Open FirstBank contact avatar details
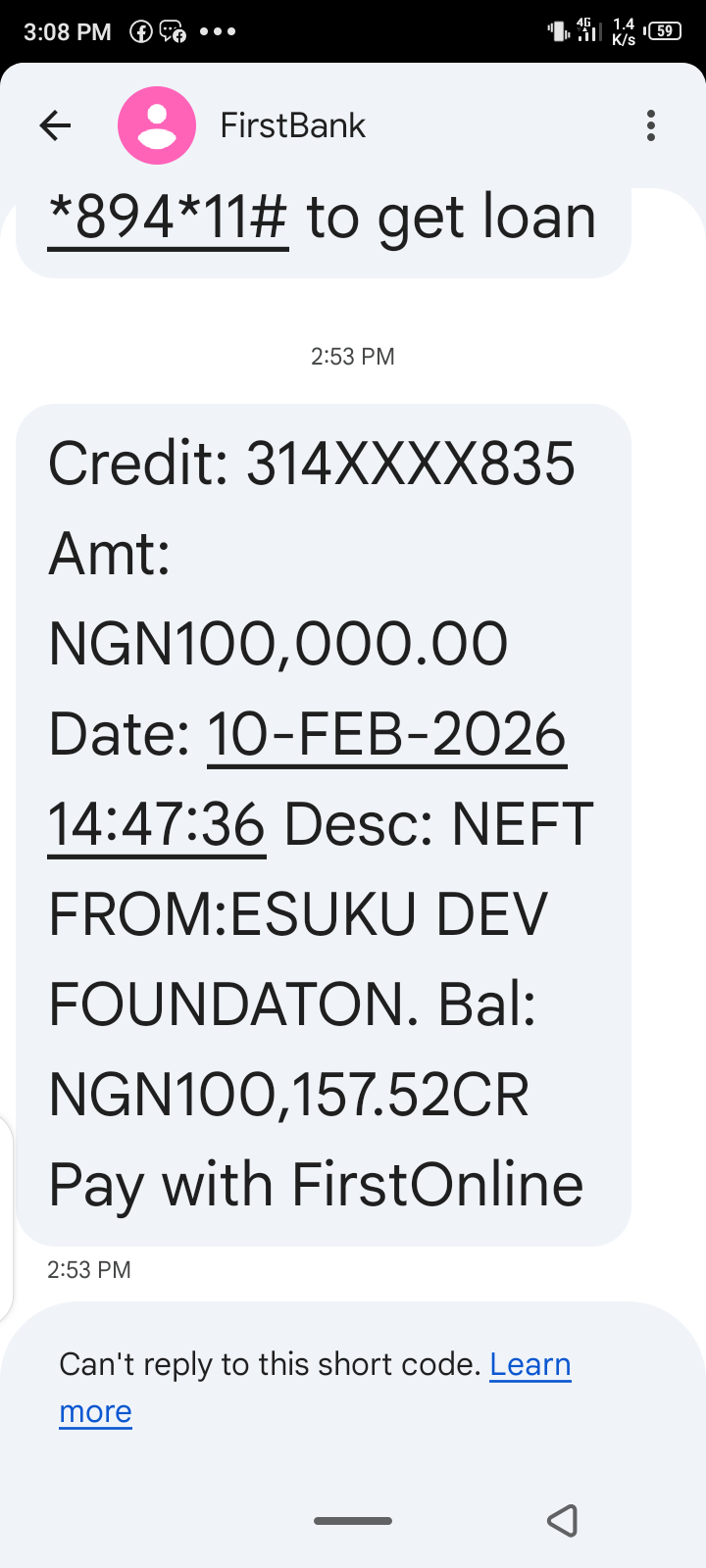This screenshot has height=1568, width=706. (x=157, y=125)
